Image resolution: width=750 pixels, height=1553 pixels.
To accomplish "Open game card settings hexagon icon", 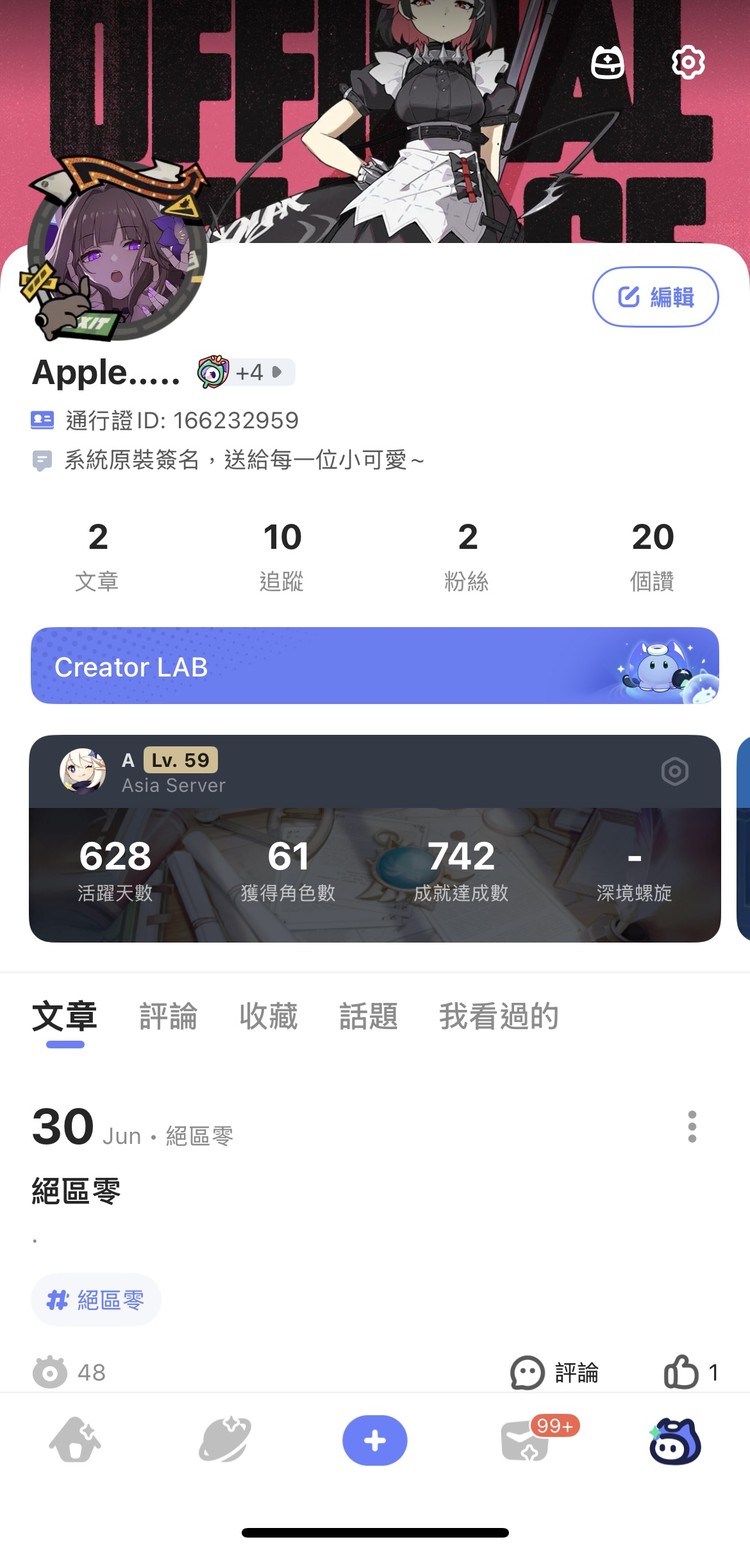I will [675, 771].
